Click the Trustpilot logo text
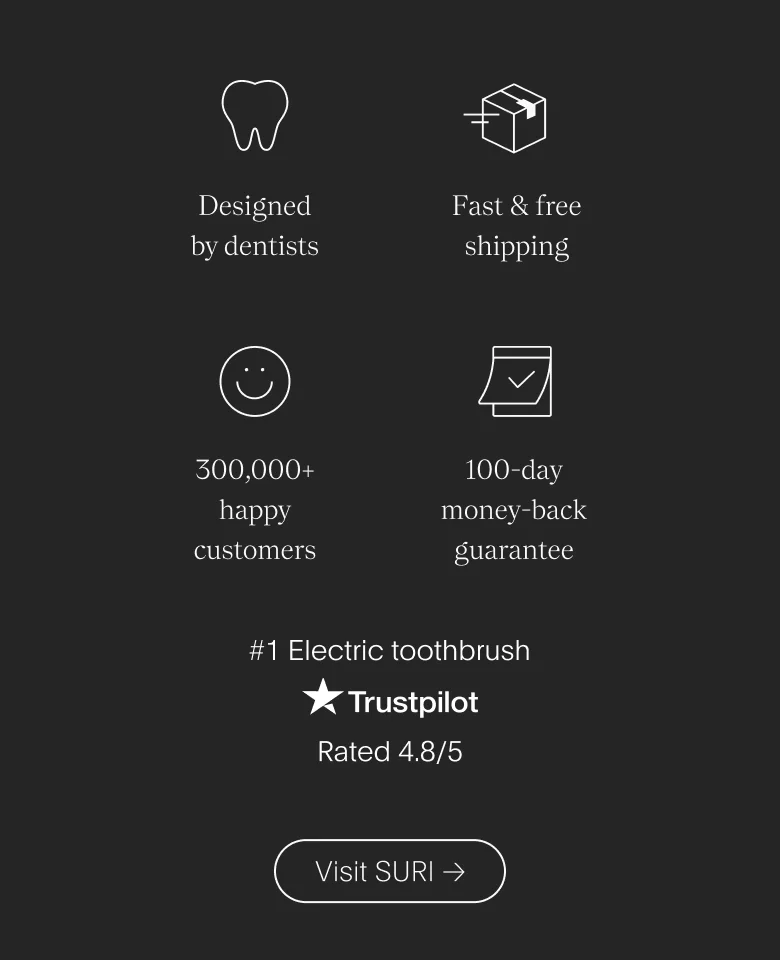 pos(416,701)
